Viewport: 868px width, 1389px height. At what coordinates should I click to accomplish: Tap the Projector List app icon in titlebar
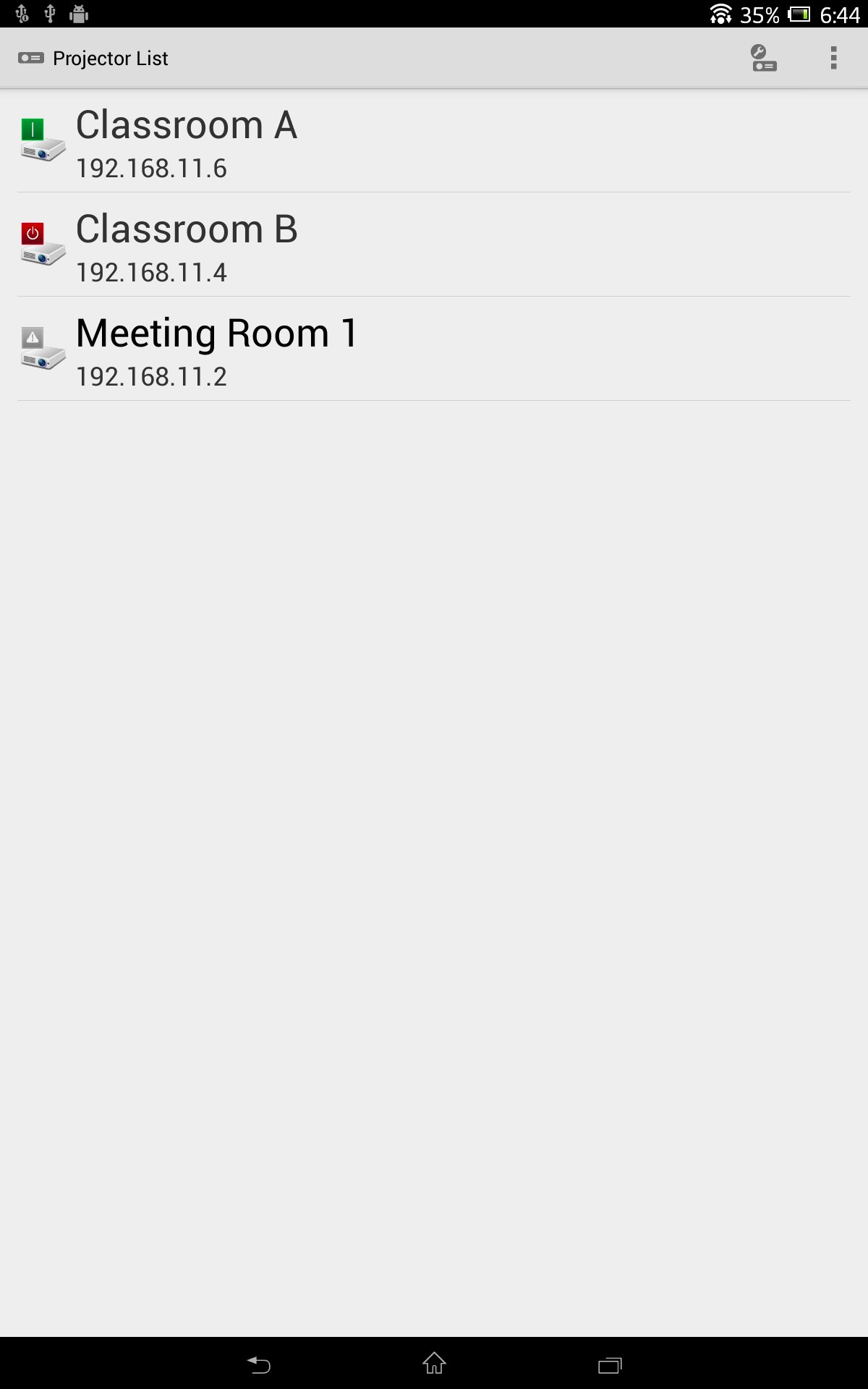[30, 57]
